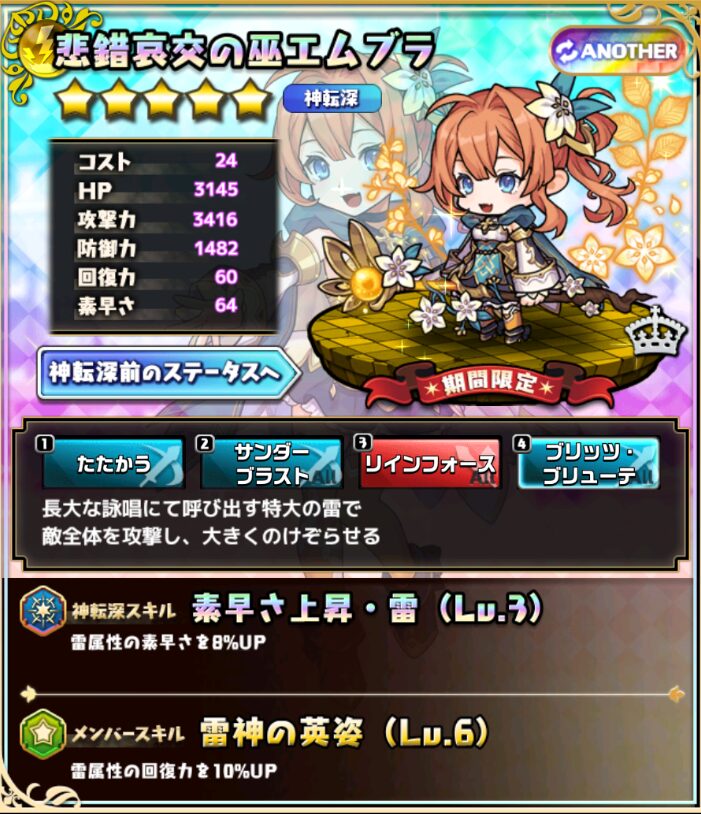Select the リインフォース skill

tap(430, 464)
